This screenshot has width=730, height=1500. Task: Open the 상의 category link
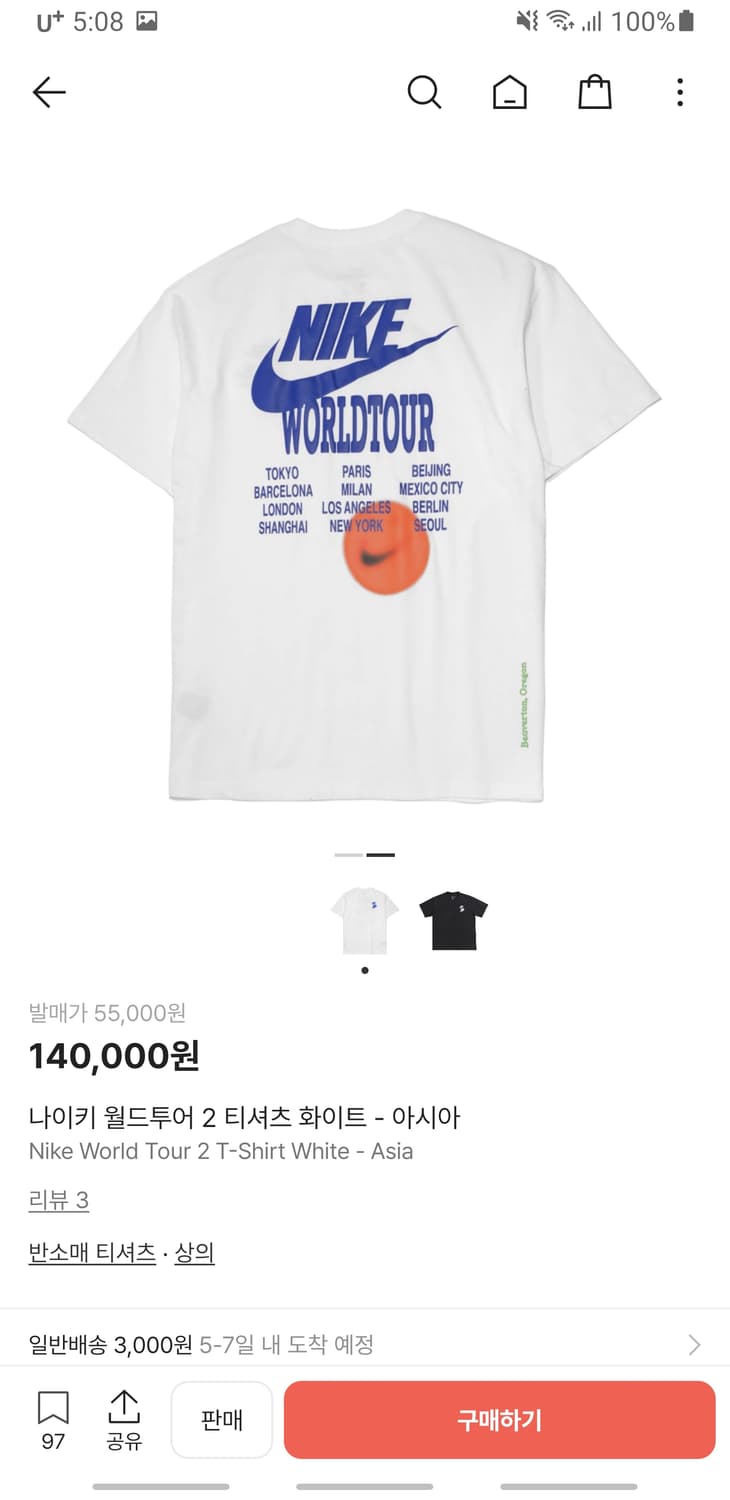point(194,1252)
